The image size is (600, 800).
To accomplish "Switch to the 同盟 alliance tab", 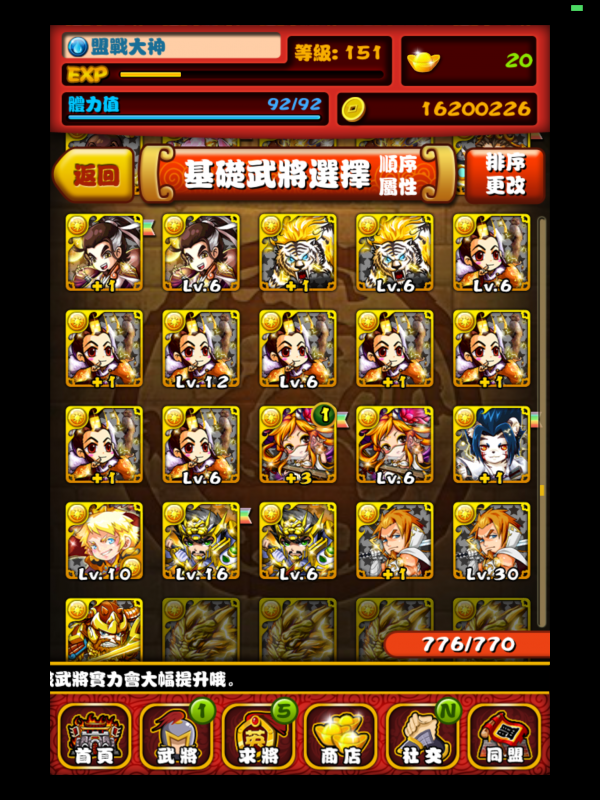I will click(x=503, y=737).
